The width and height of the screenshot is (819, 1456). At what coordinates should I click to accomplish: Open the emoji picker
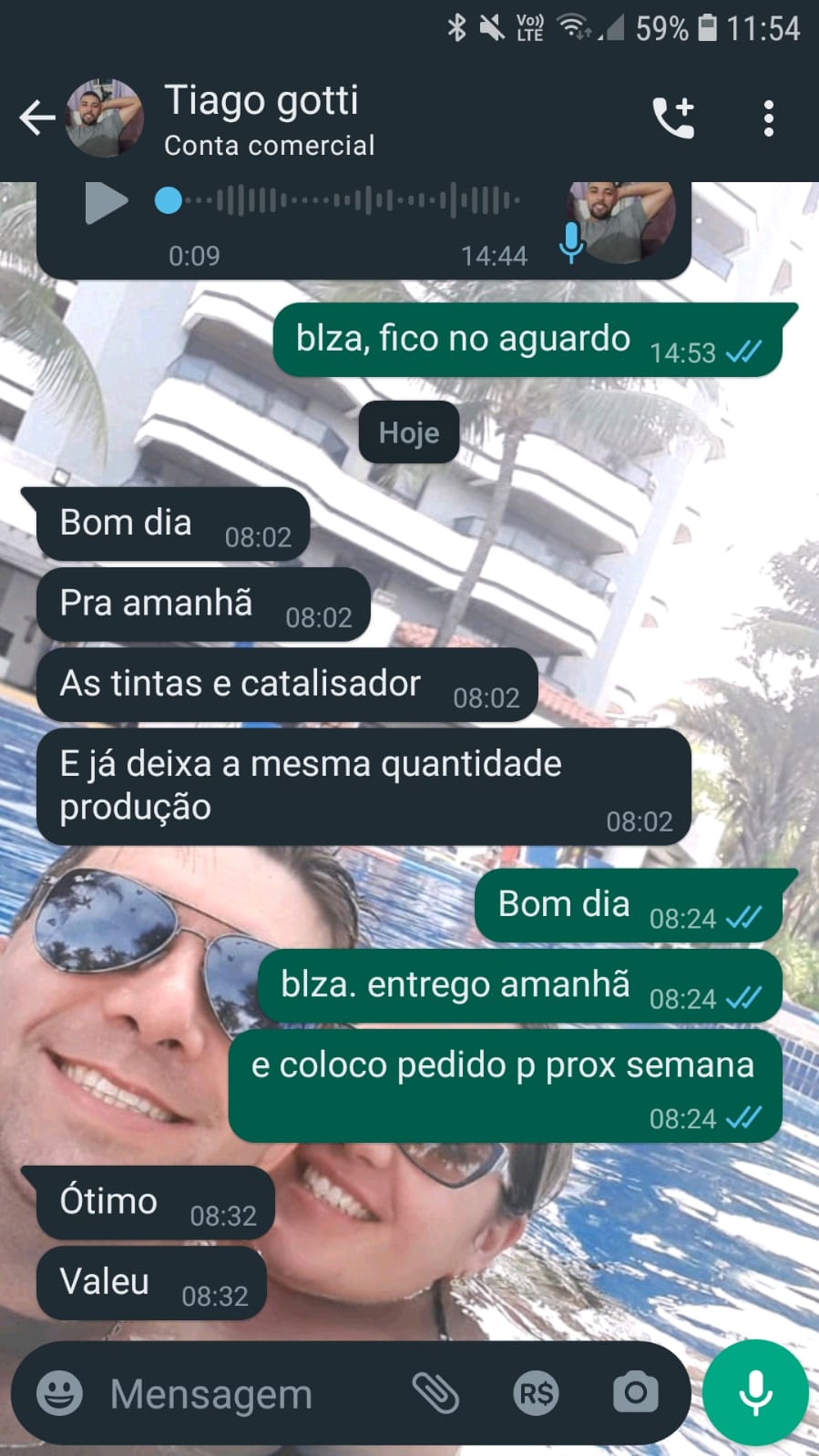point(59,1393)
